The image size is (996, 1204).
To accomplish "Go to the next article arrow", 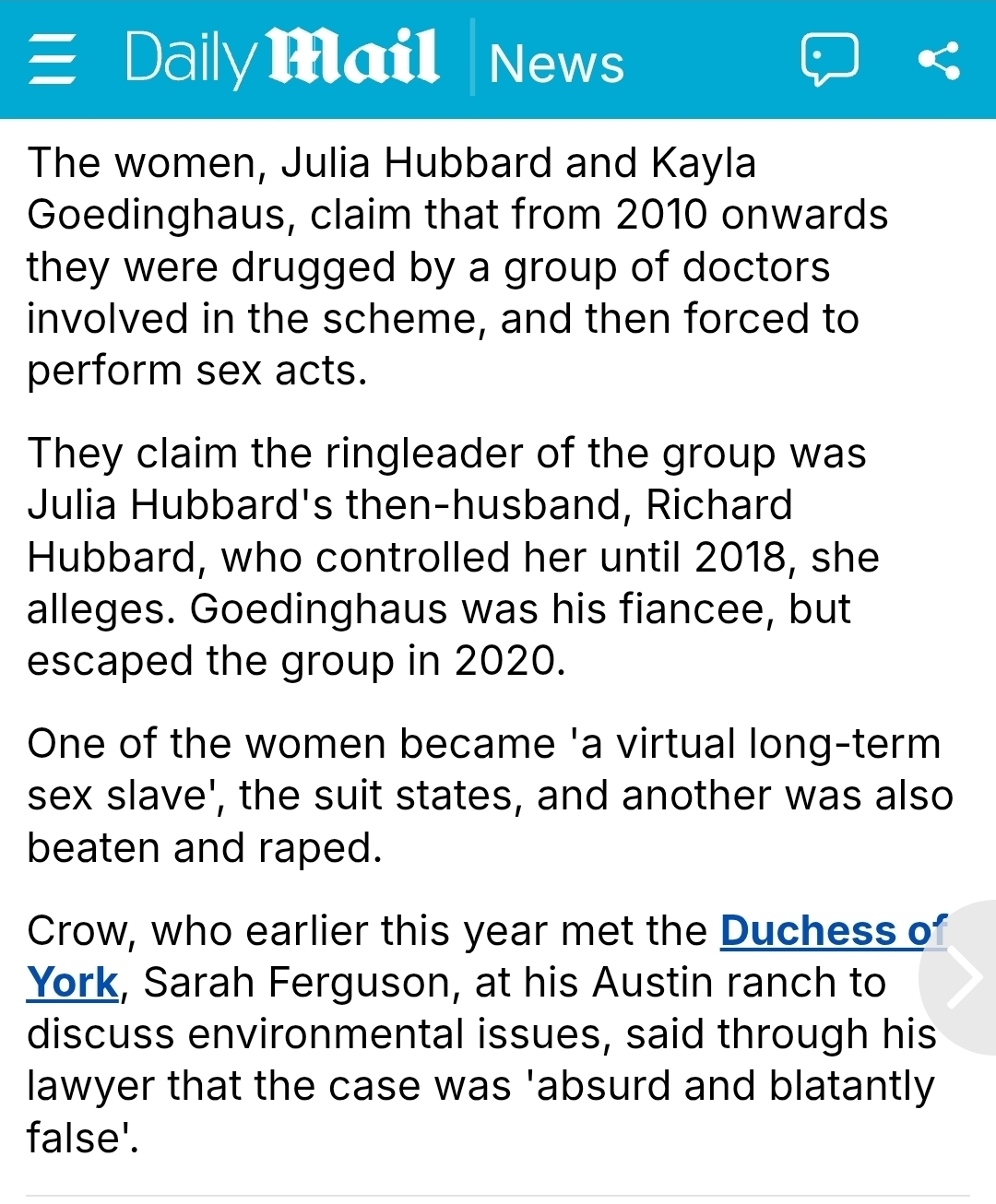I will tap(965, 977).
